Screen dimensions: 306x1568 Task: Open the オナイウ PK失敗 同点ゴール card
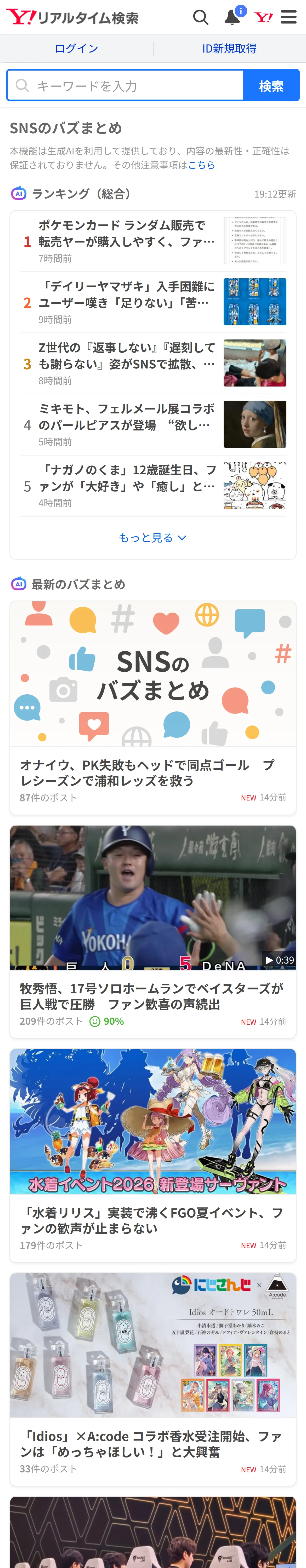pos(153,708)
